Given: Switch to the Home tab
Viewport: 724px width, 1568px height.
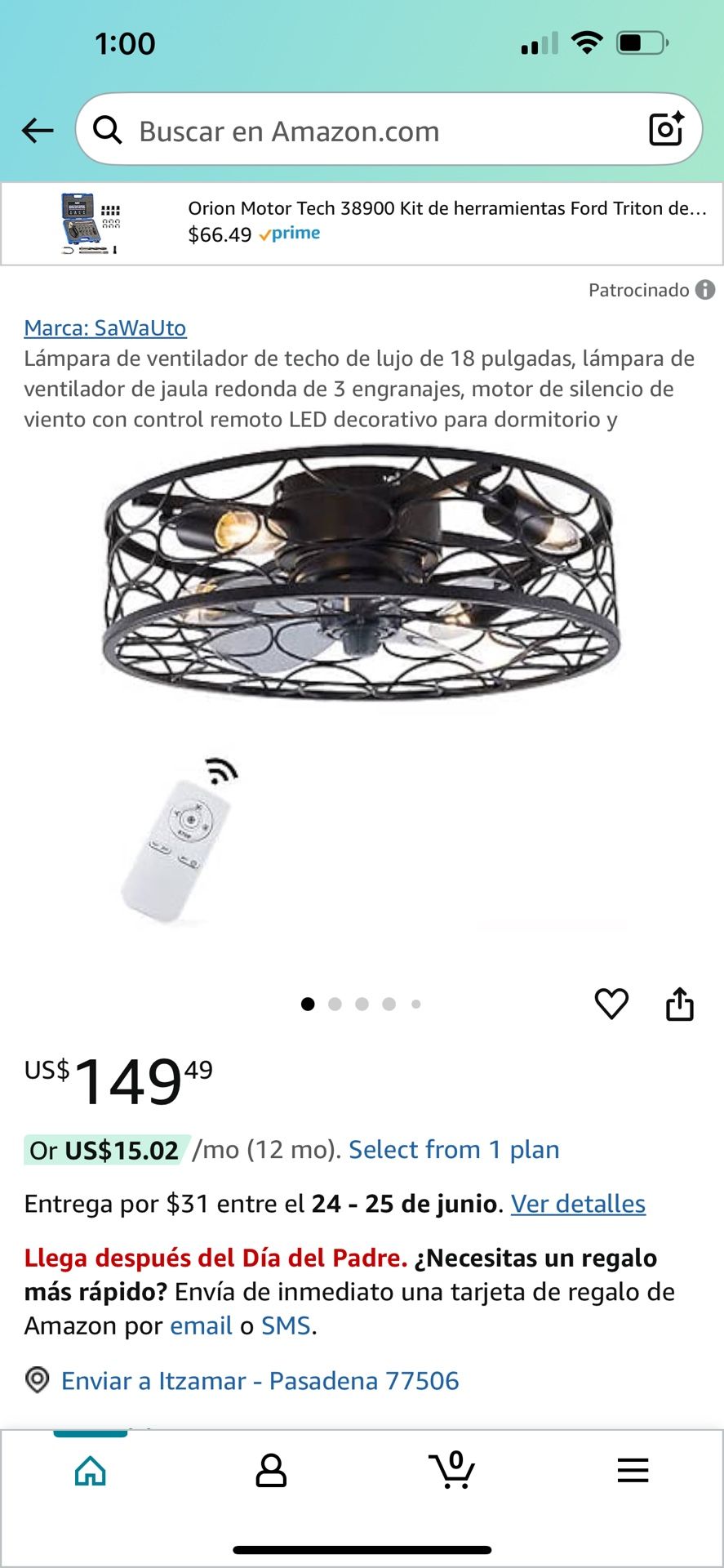Looking at the screenshot, I should (91, 1471).
